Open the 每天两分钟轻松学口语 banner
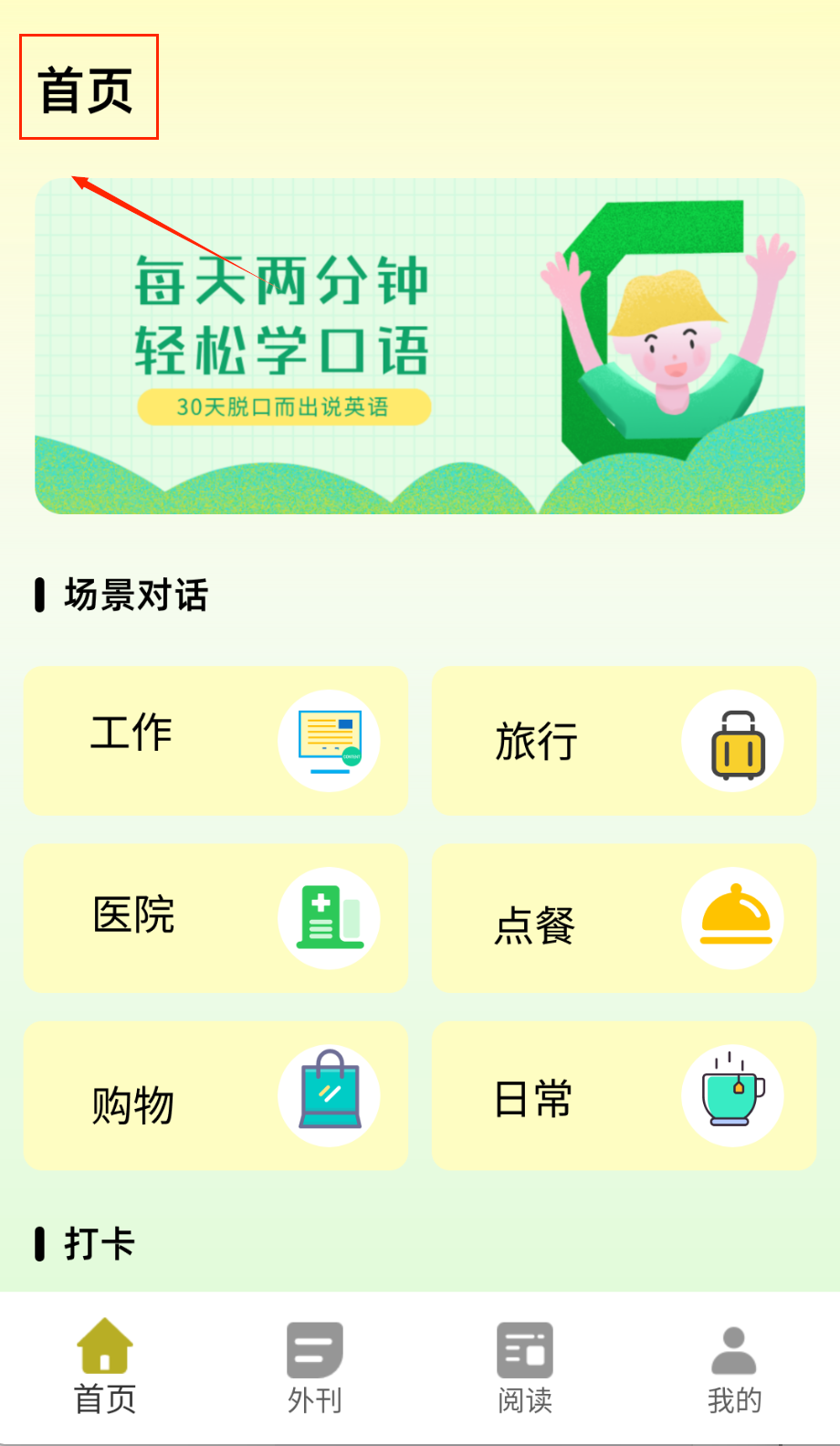This screenshot has height=1446, width=840. 420,346
